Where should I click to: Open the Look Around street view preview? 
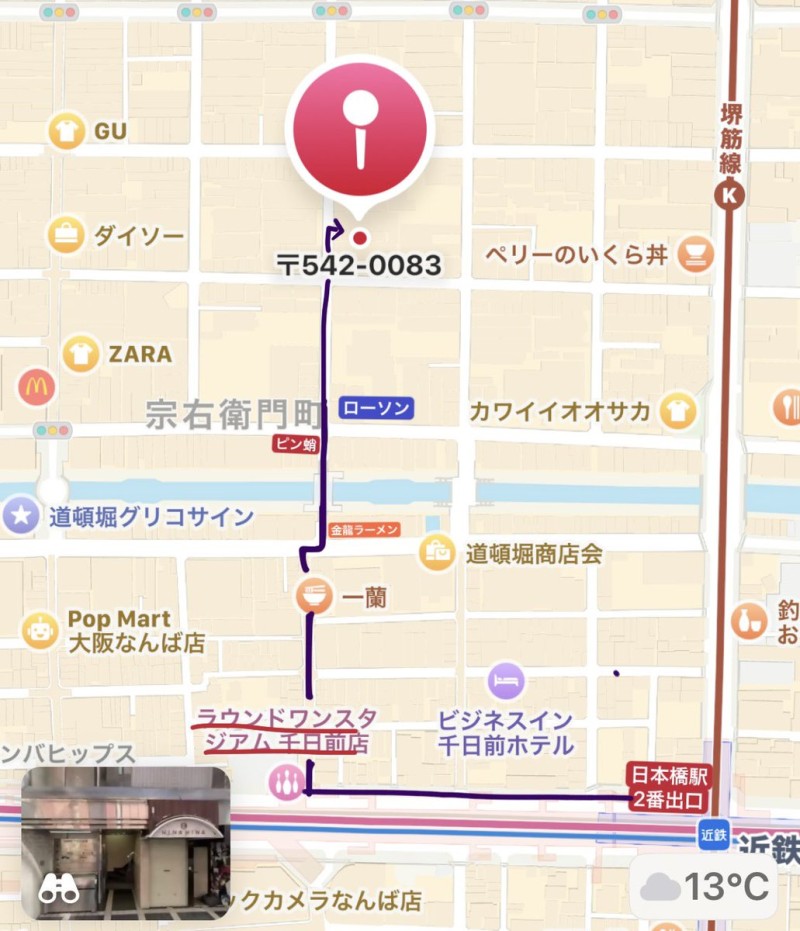[x=126, y=843]
